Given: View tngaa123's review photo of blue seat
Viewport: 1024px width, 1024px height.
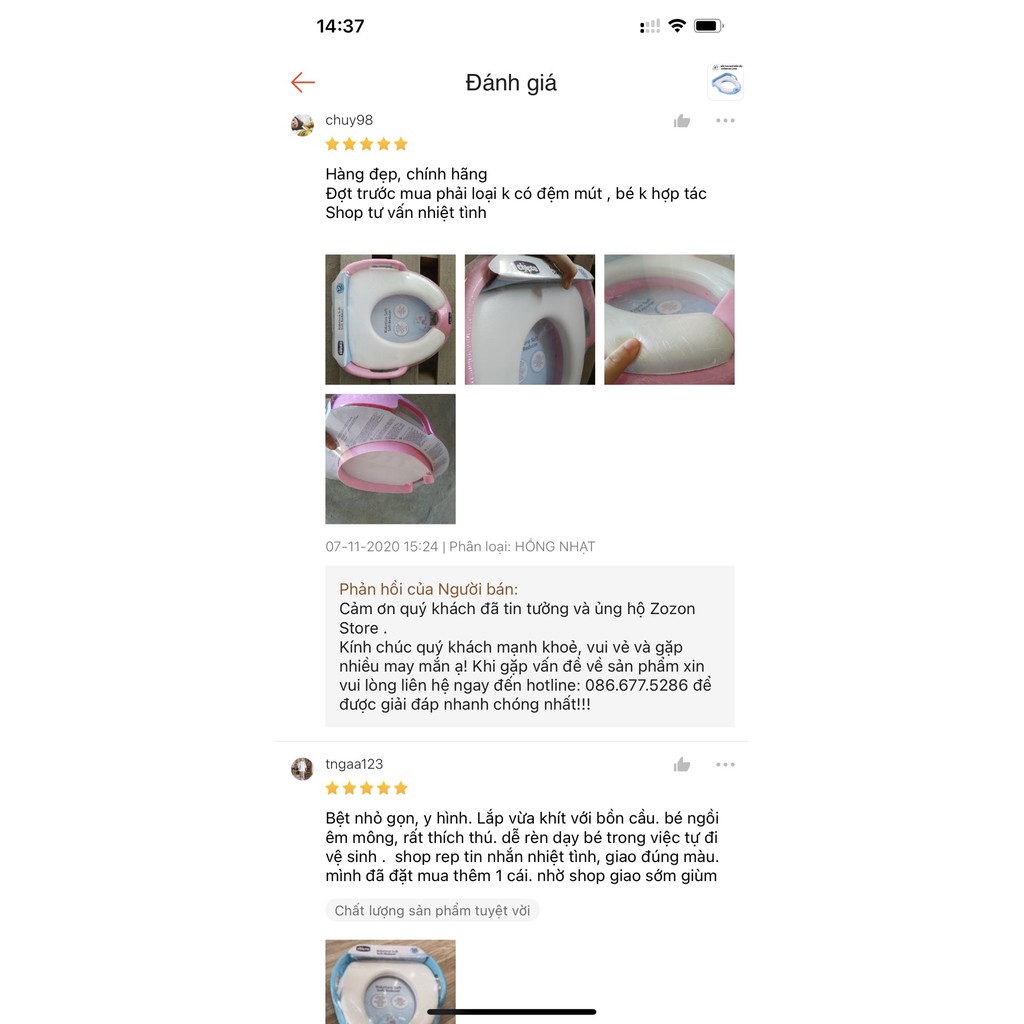Looking at the screenshot, I should pyautogui.click(x=390, y=980).
